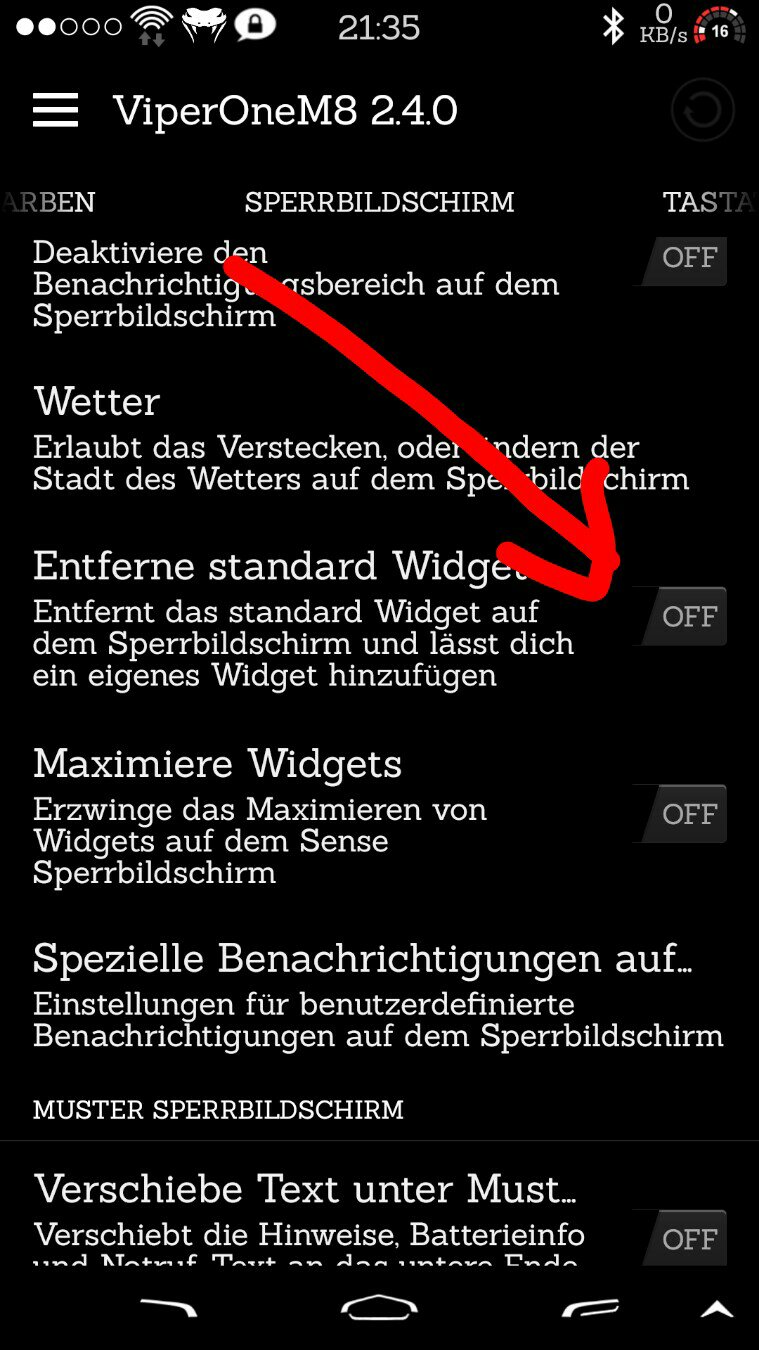Tap the navigation bar up arrow

(x=718, y=1308)
